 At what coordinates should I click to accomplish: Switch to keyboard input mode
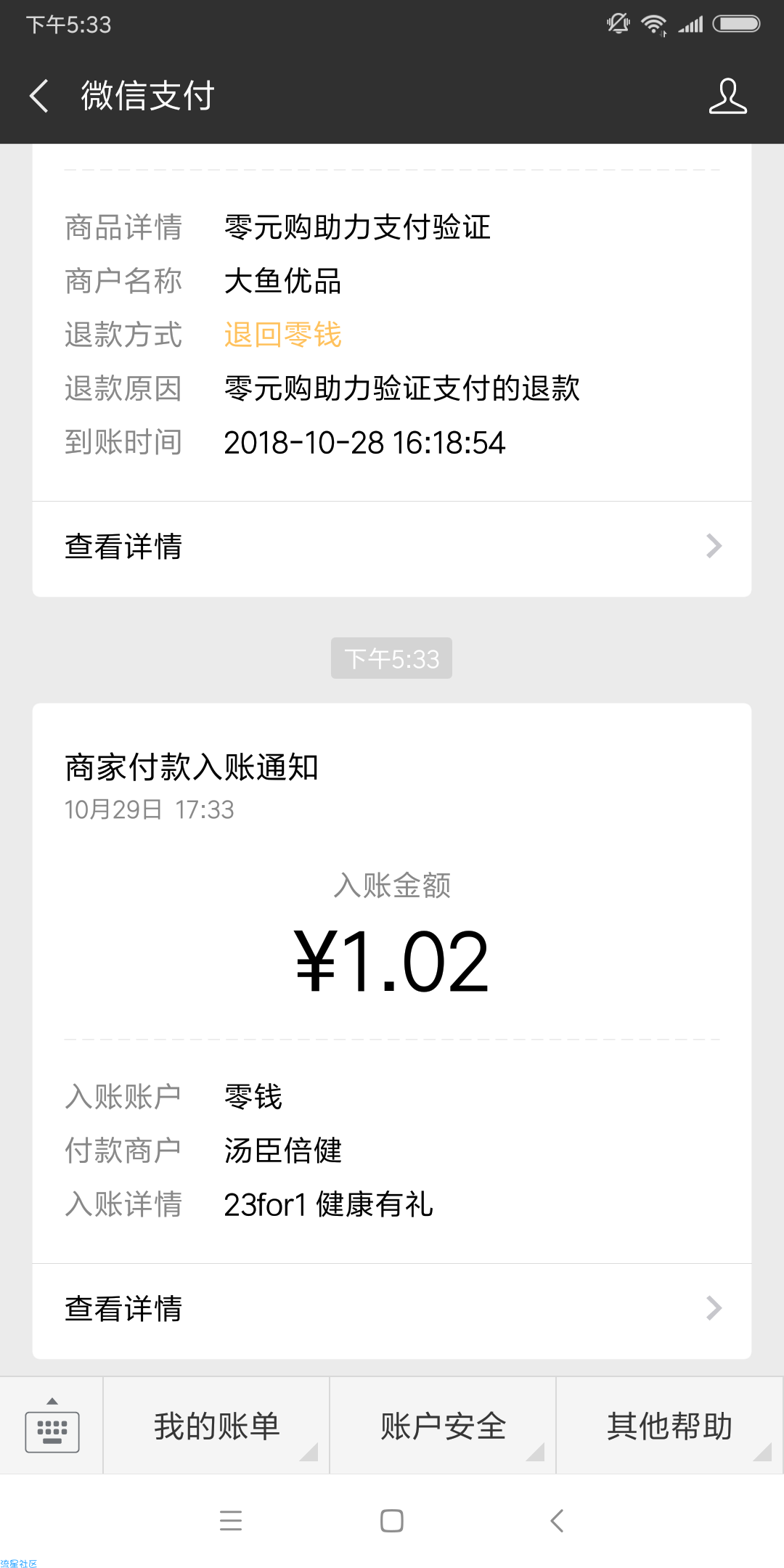(52, 1426)
